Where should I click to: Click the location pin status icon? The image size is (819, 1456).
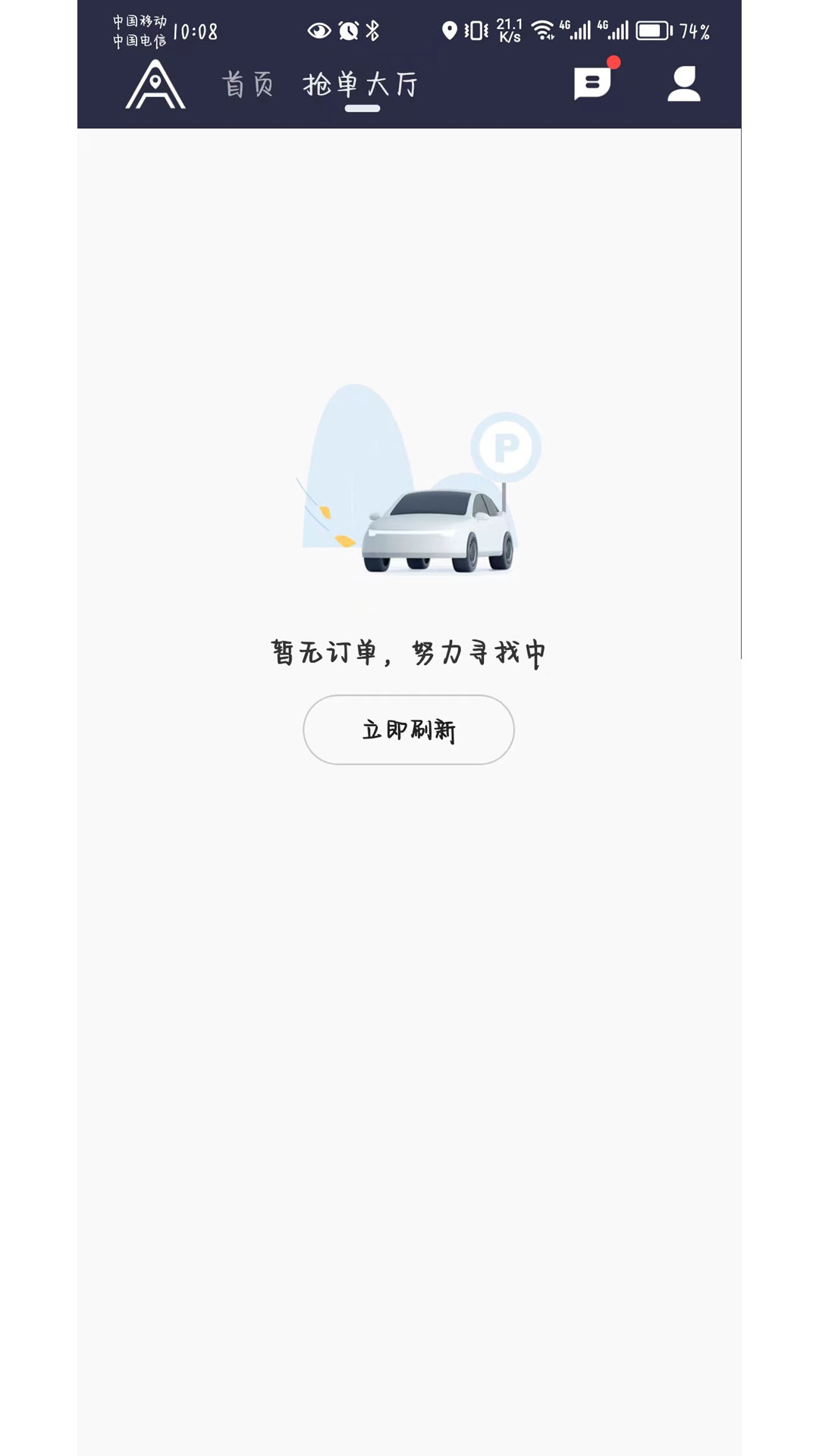point(450,29)
